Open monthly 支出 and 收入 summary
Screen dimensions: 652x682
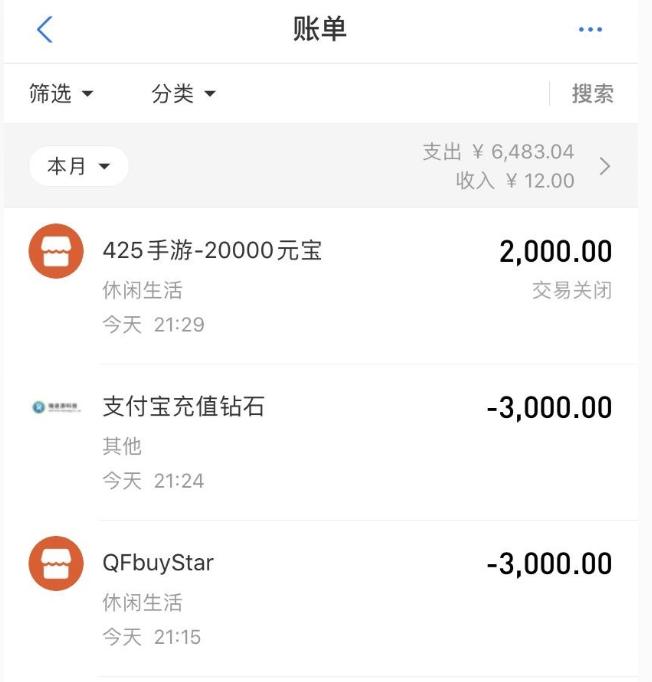click(603, 166)
